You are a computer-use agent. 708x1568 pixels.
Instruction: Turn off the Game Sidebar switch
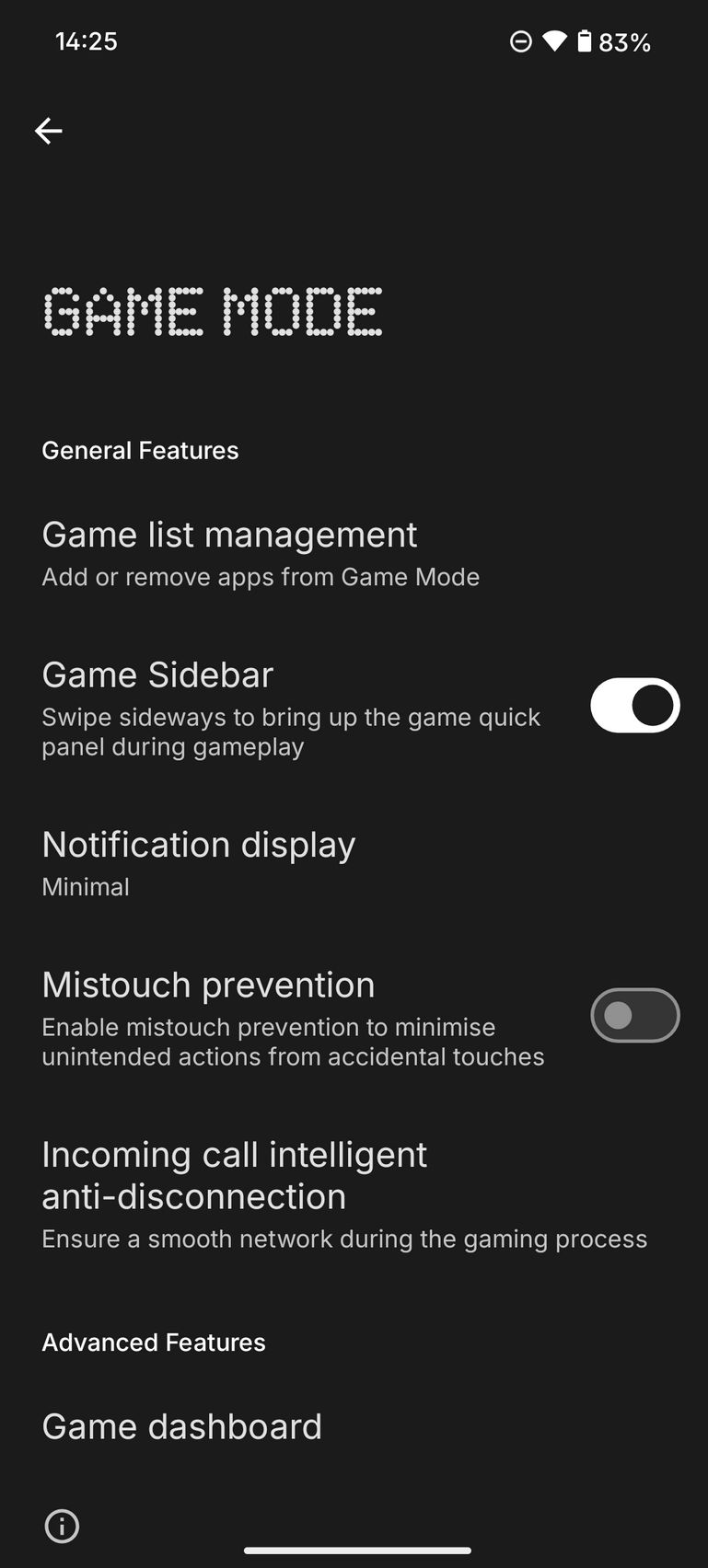pos(634,706)
